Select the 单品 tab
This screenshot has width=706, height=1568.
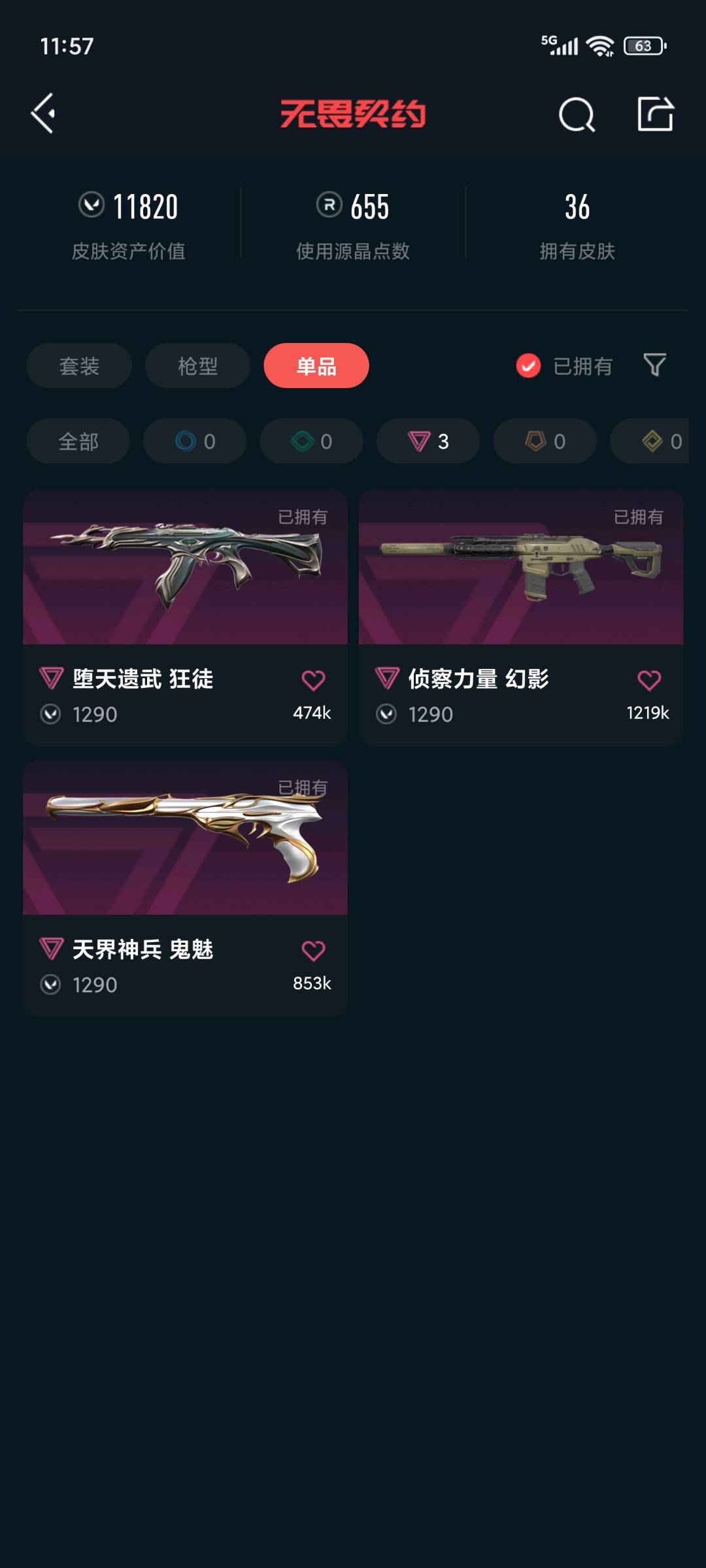pos(316,366)
